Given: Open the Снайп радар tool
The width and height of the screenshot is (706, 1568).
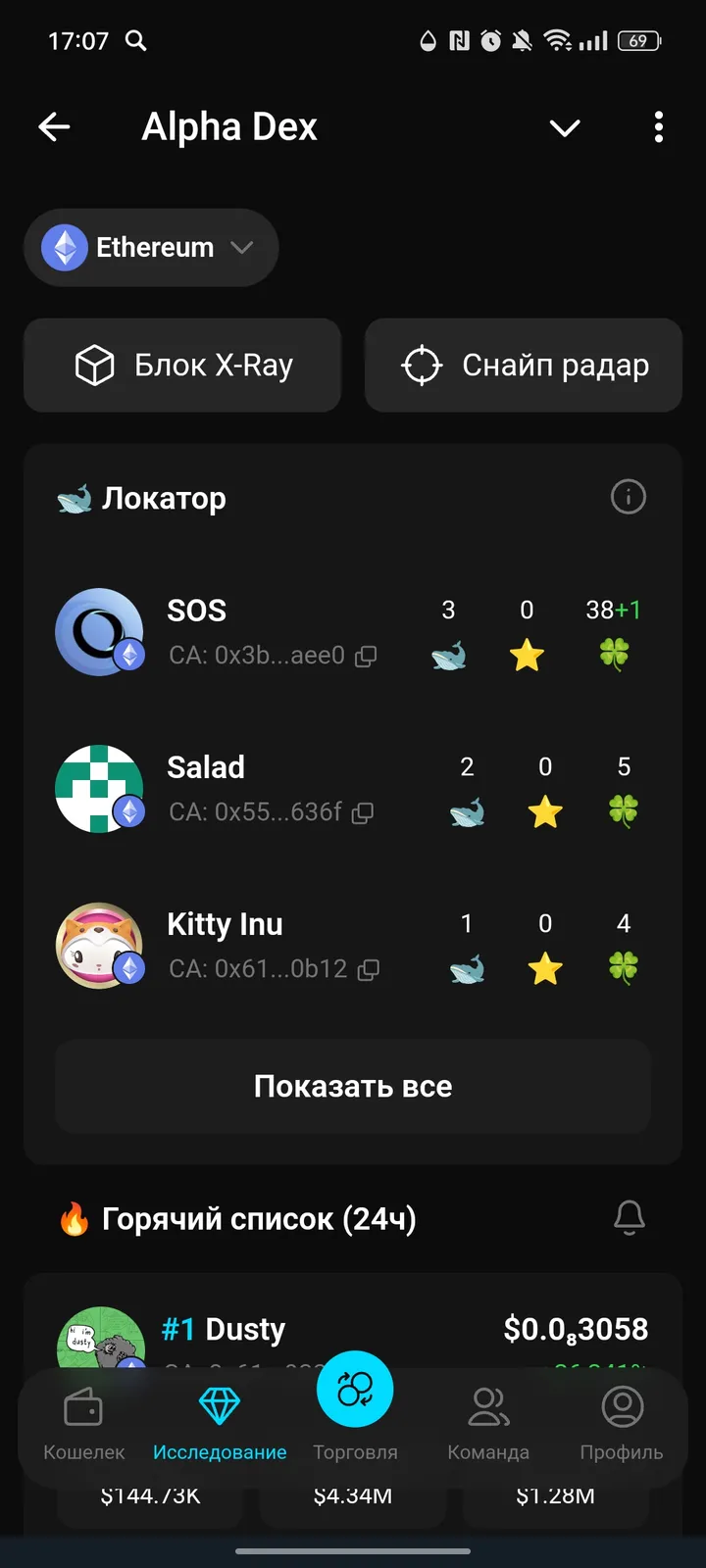Looking at the screenshot, I should 523,365.
